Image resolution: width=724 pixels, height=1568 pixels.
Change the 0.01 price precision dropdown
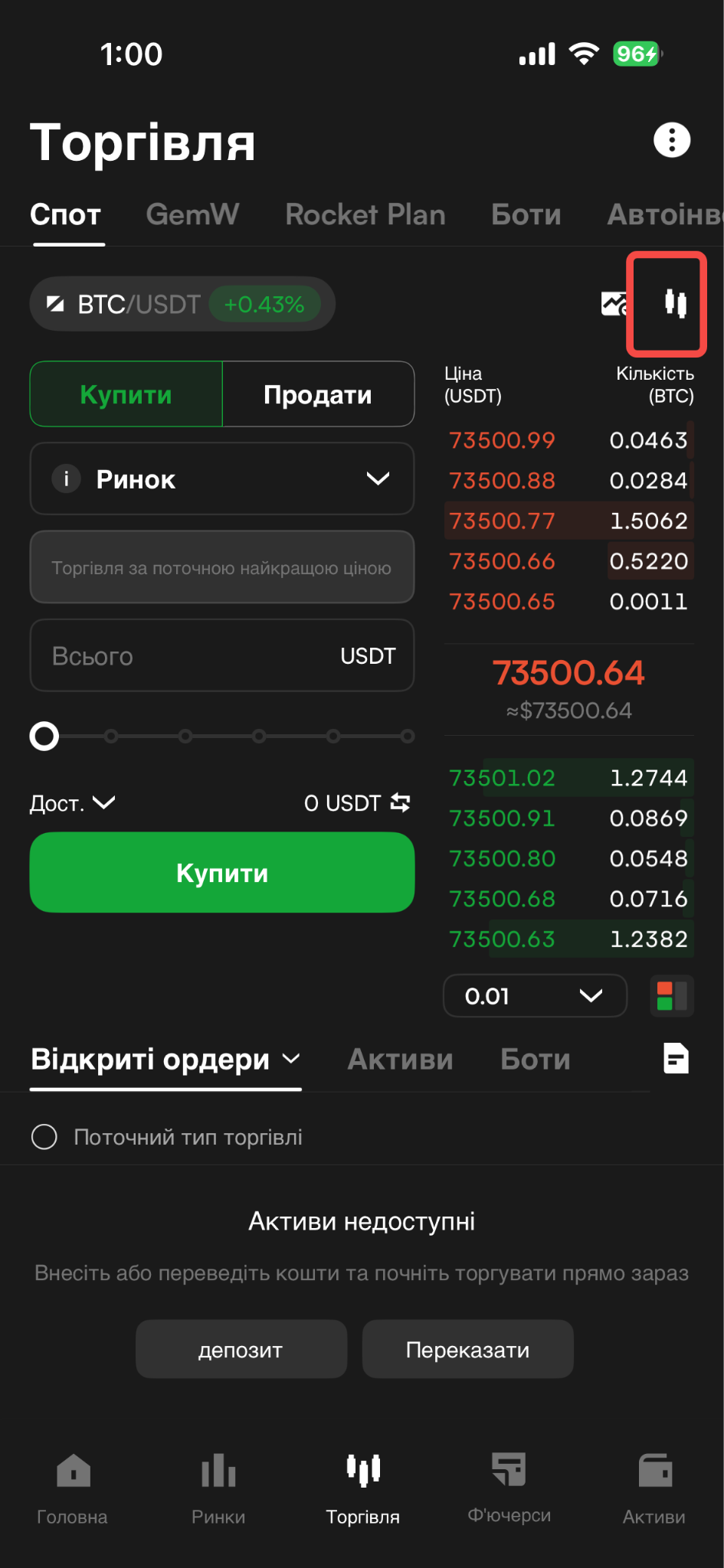pyautogui.click(x=535, y=996)
